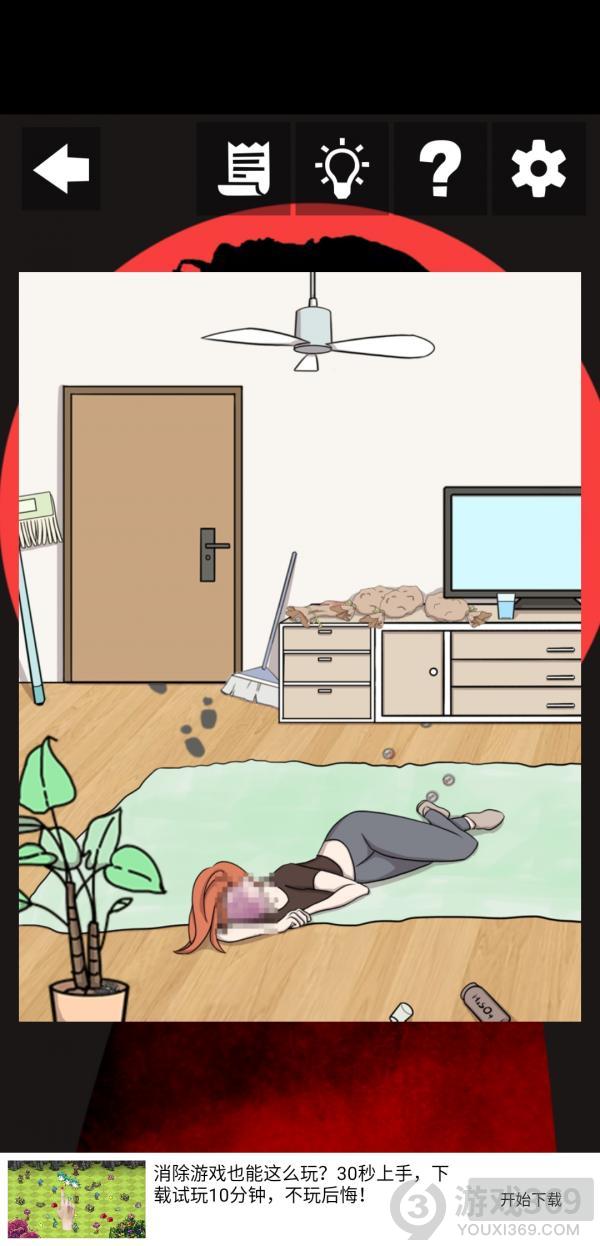Open the elimination game ad thumbnail

77,1199
